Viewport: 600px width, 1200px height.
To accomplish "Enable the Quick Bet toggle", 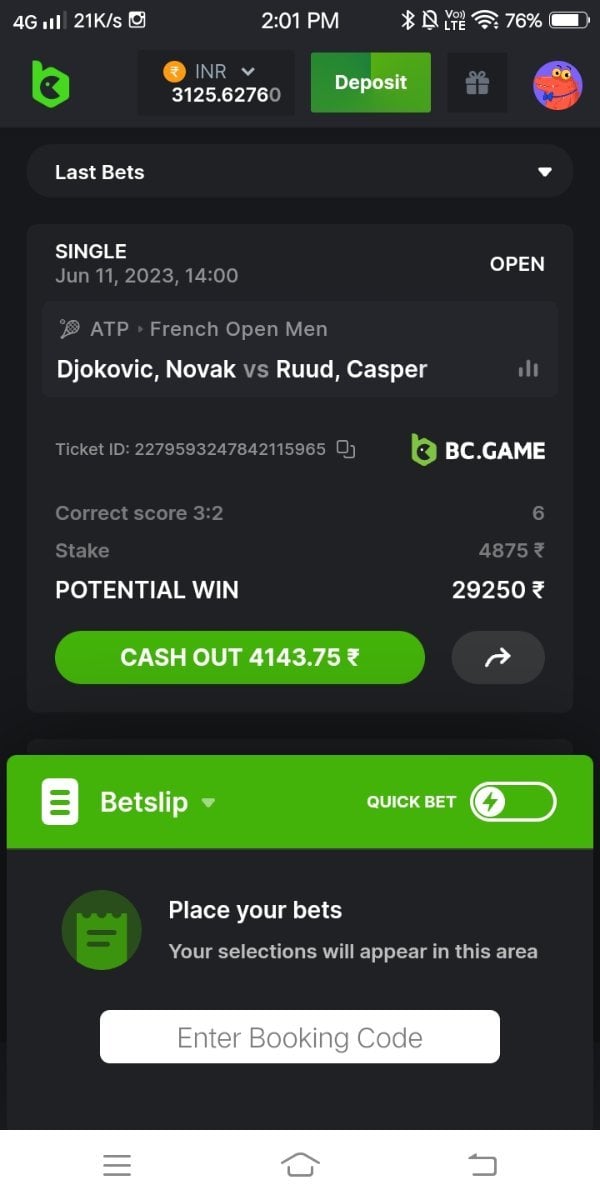I will [513, 802].
